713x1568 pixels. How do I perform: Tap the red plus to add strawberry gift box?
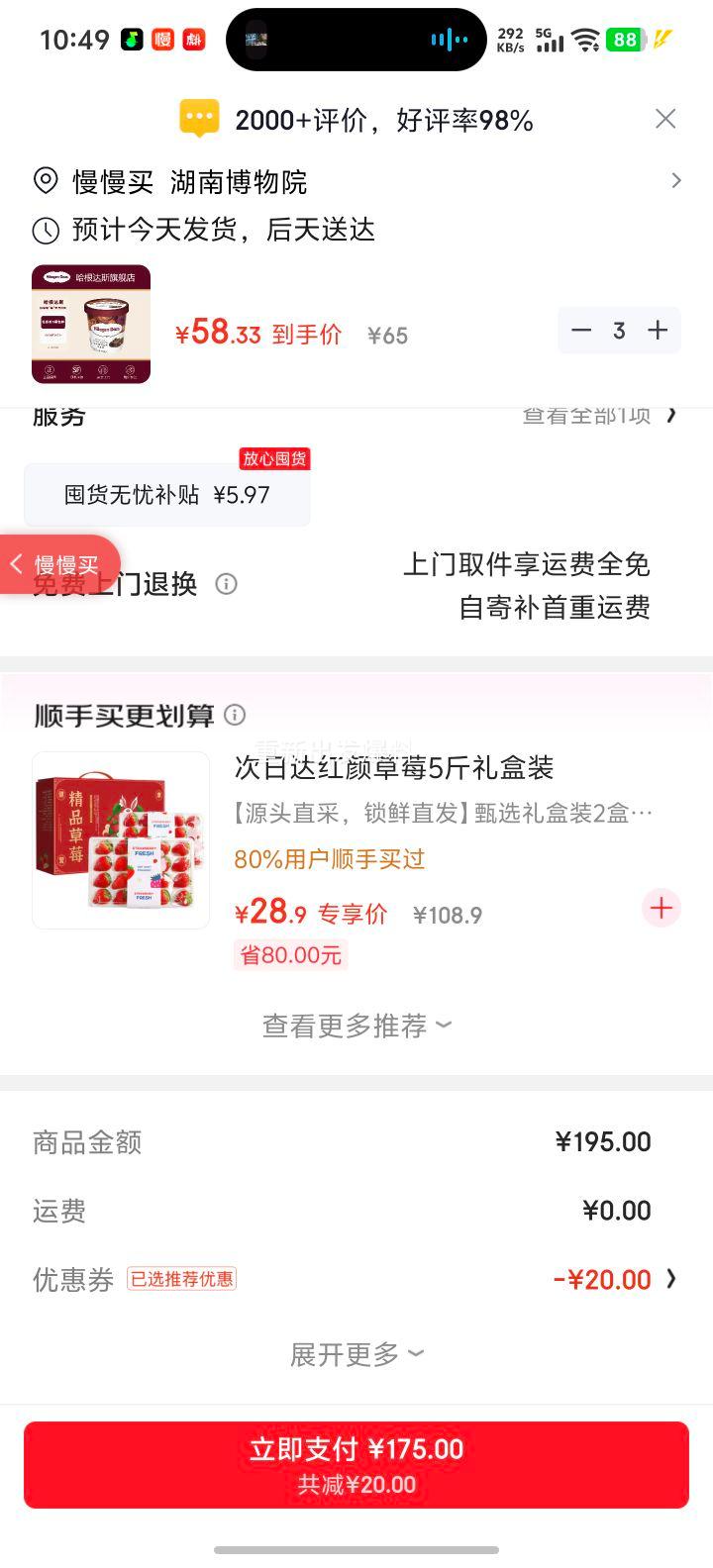tap(661, 908)
